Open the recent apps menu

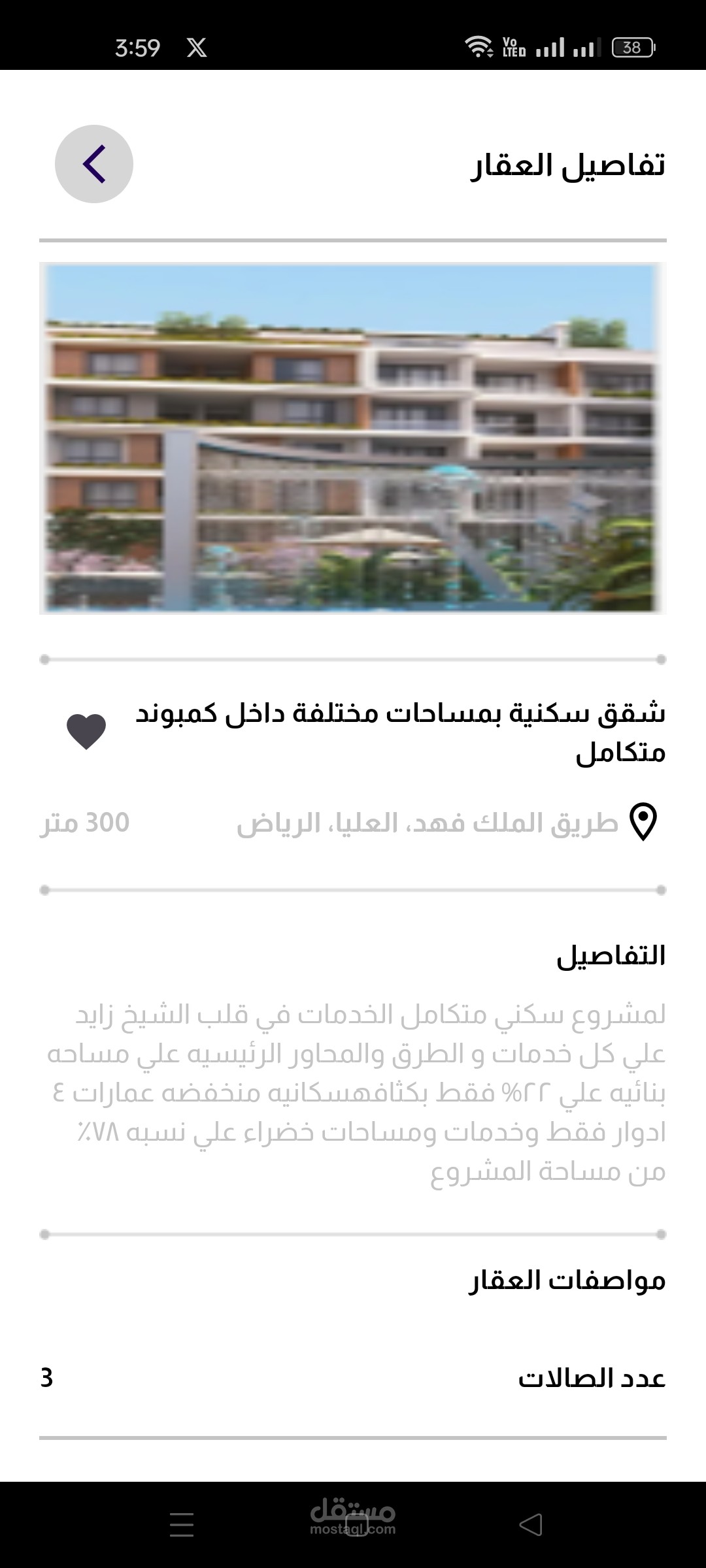coord(182,1525)
